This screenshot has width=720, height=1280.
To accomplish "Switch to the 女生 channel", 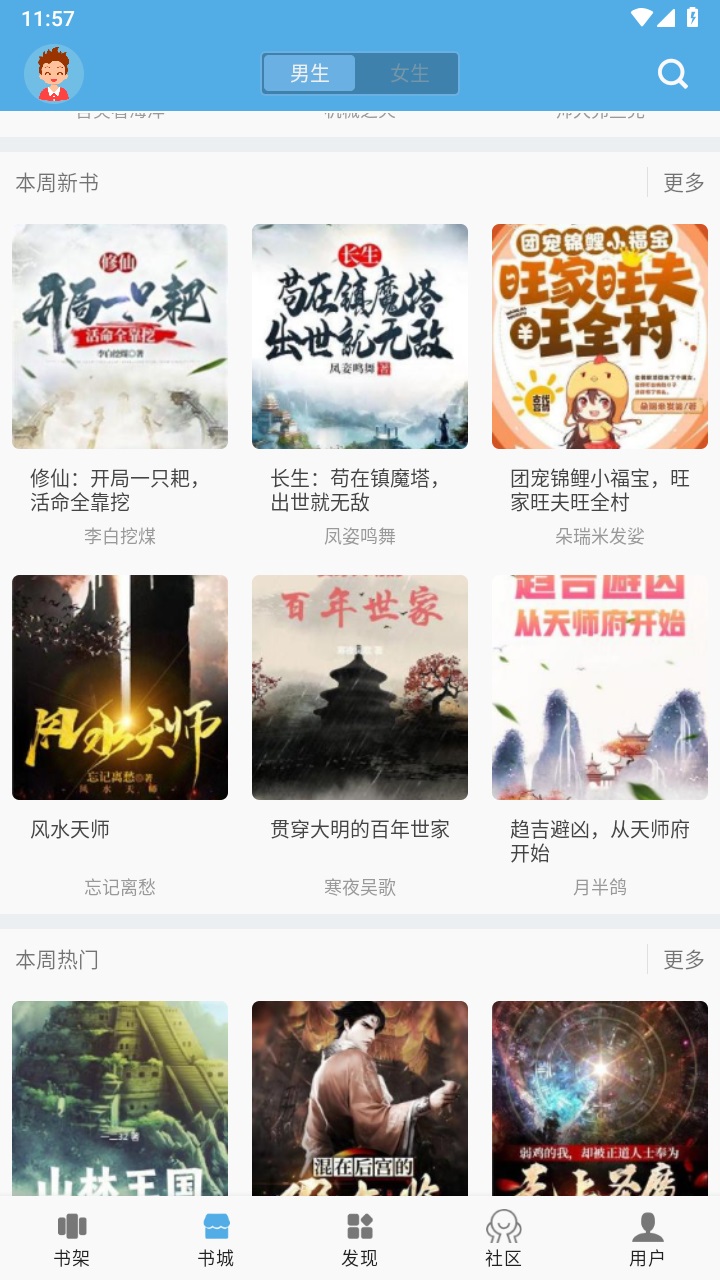I will click(x=412, y=73).
